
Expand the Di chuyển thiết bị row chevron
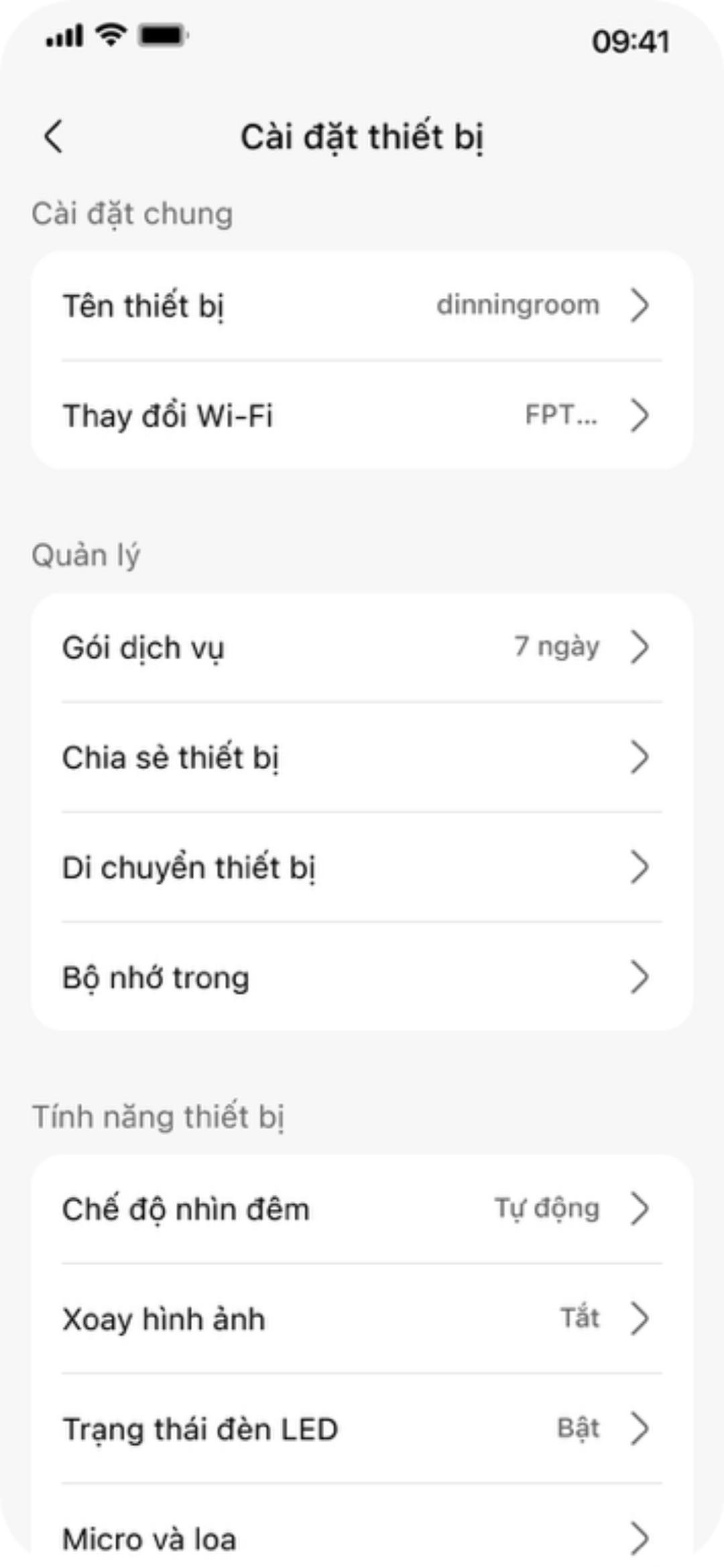[x=640, y=866]
